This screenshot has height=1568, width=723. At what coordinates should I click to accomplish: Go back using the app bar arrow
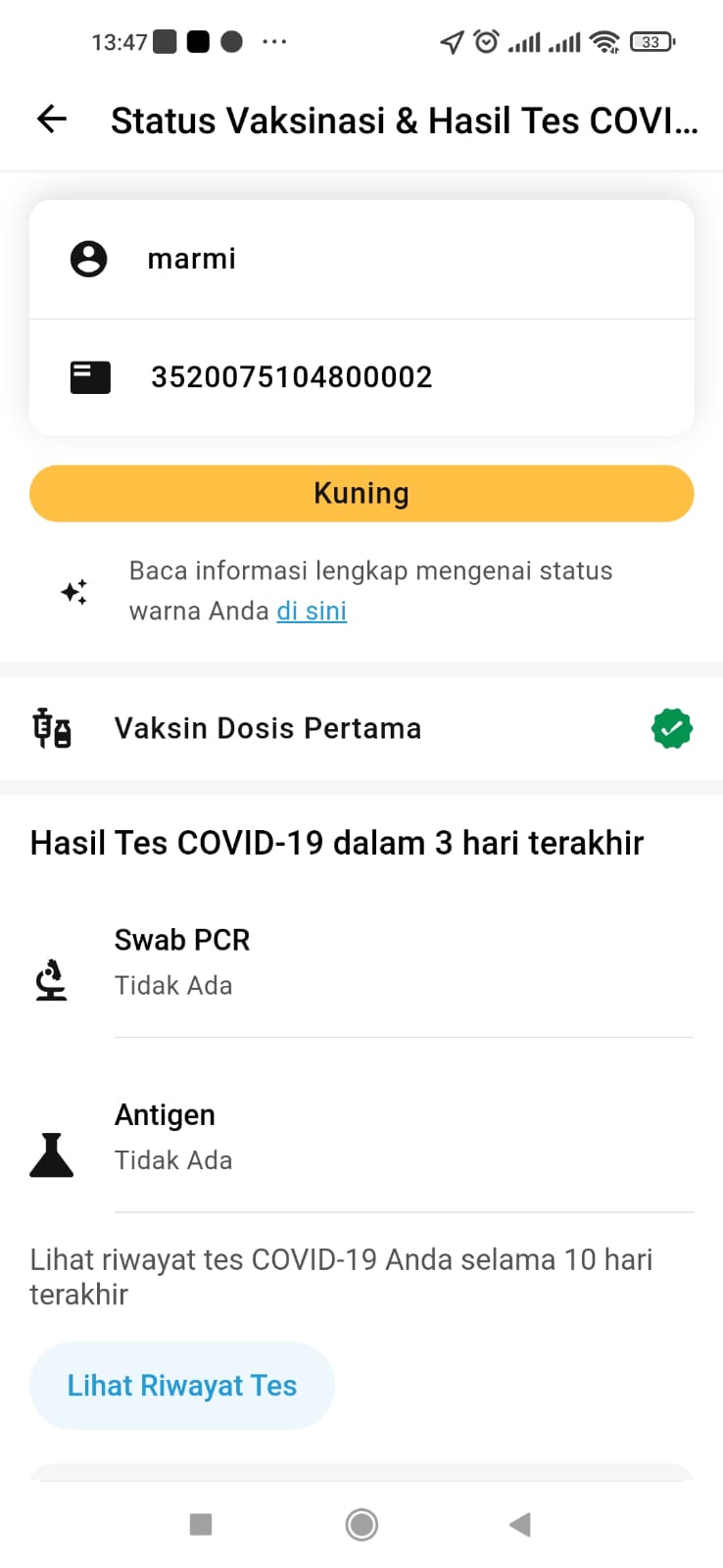click(x=51, y=120)
